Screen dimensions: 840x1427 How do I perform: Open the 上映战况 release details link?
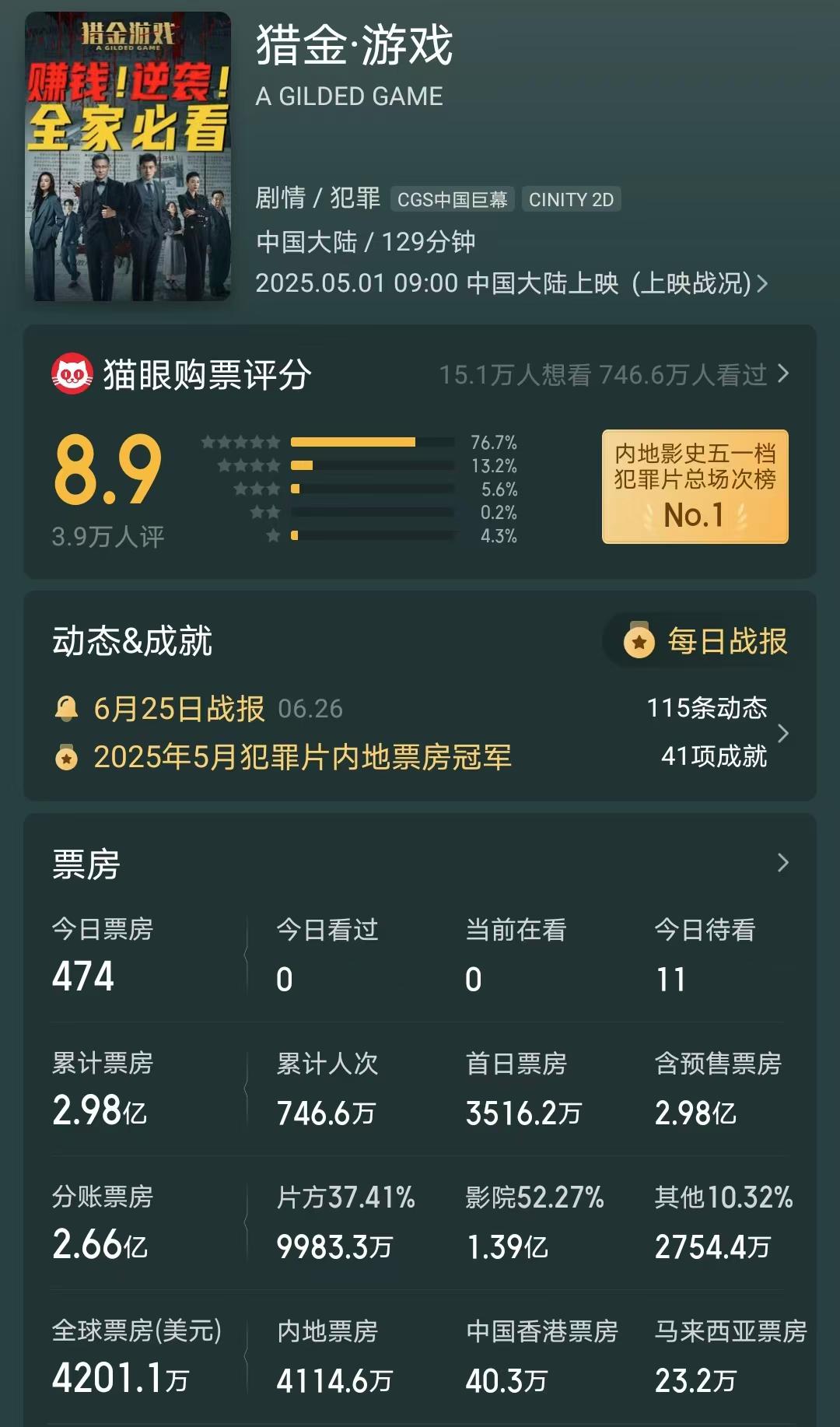698,283
